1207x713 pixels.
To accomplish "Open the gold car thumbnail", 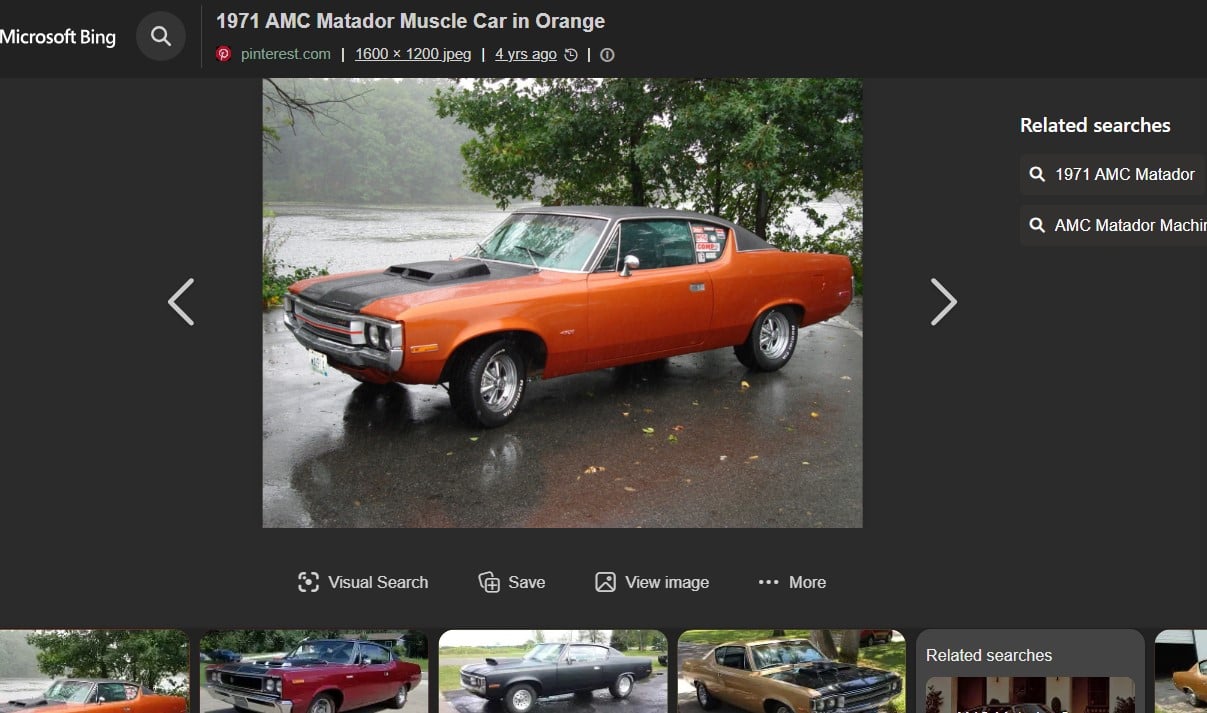I will [x=791, y=670].
